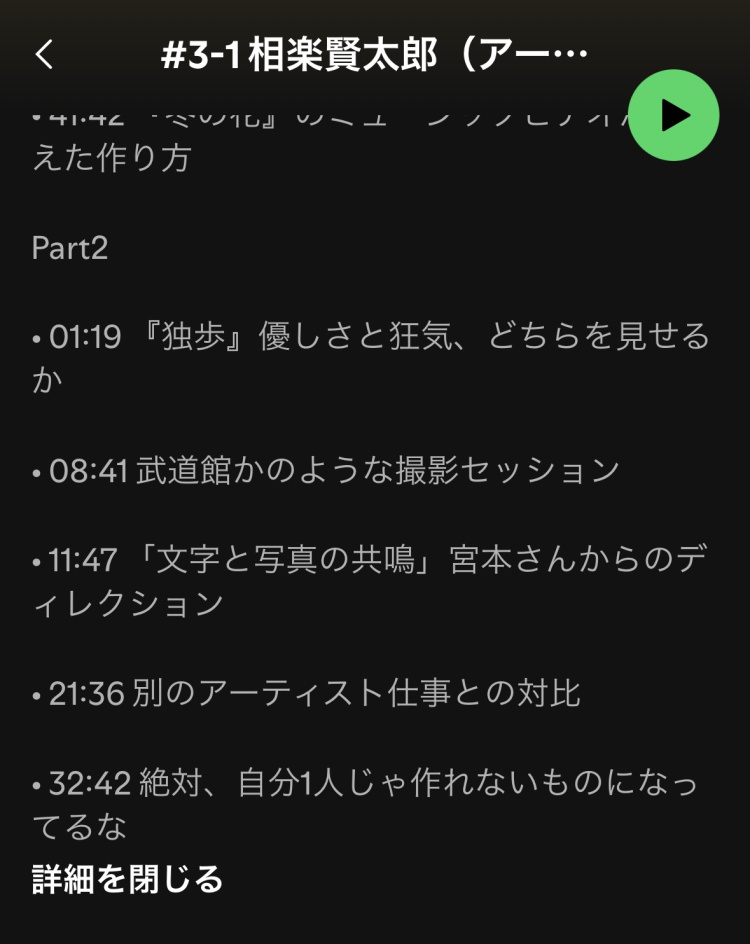Go back using the top-left arrow
Viewport: 750px width, 944px height.
(x=44, y=54)
